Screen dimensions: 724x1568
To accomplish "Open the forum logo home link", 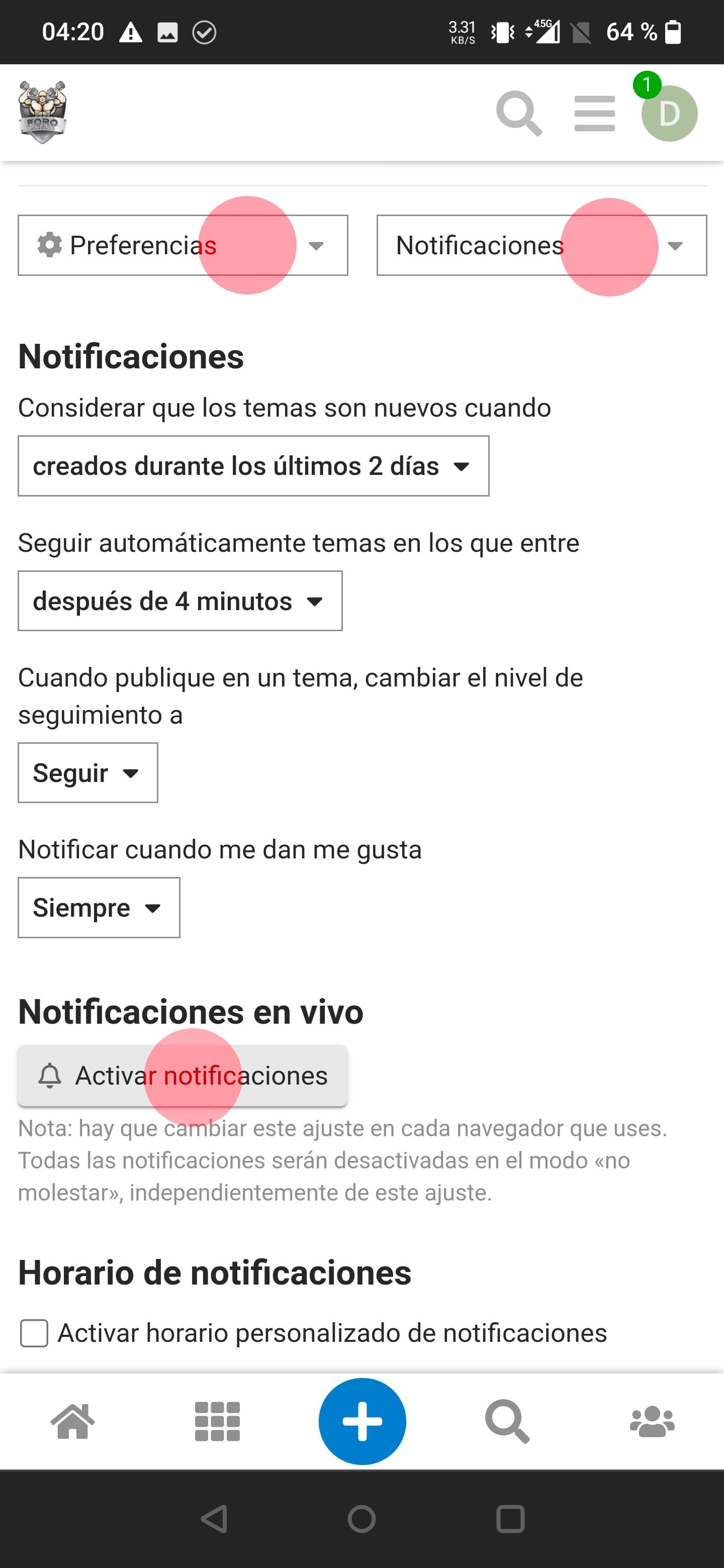I will click(42, 113).
